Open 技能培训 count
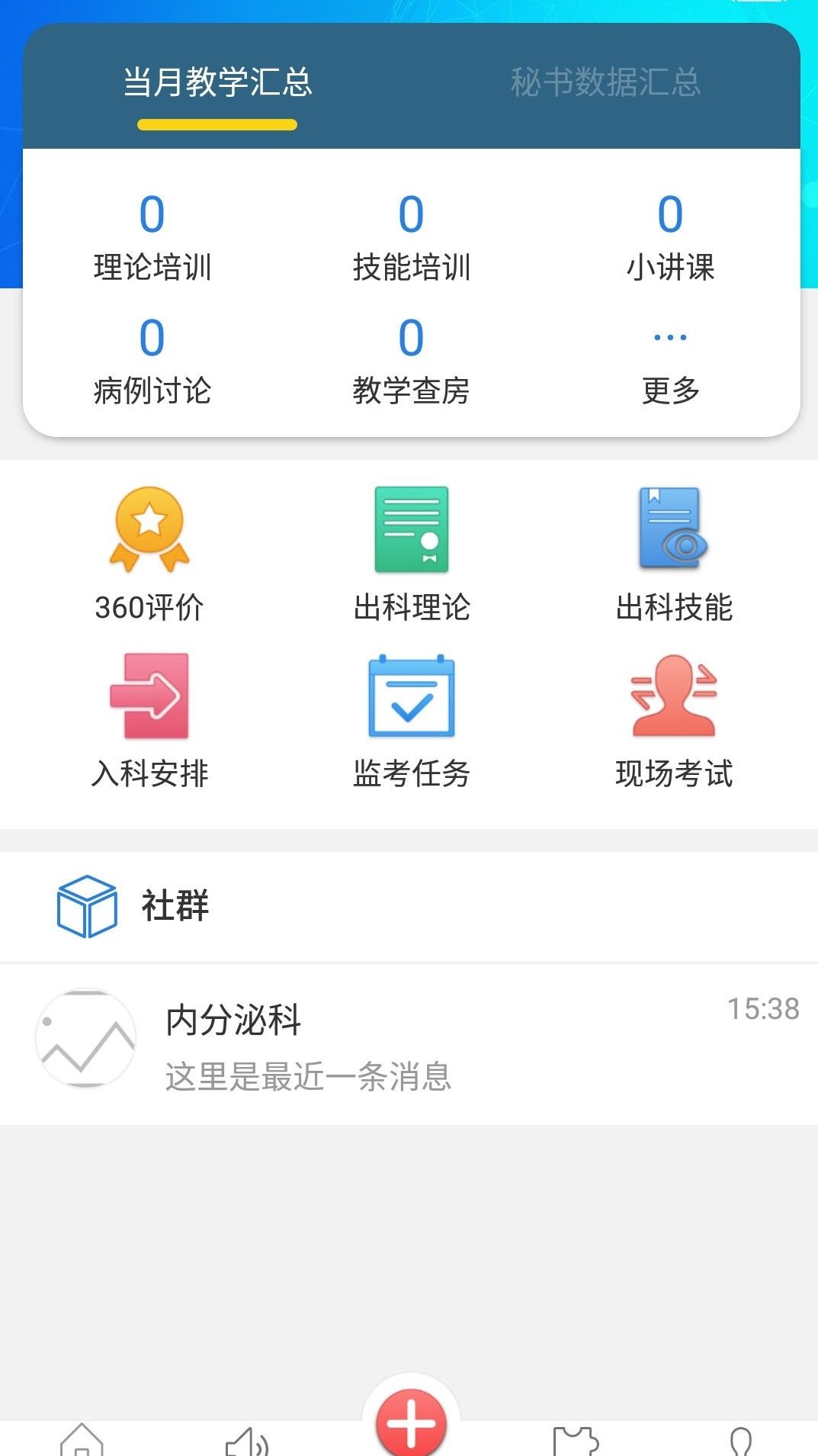The height and width of the screenshot is (1456, 818). (x=412, y=237)
